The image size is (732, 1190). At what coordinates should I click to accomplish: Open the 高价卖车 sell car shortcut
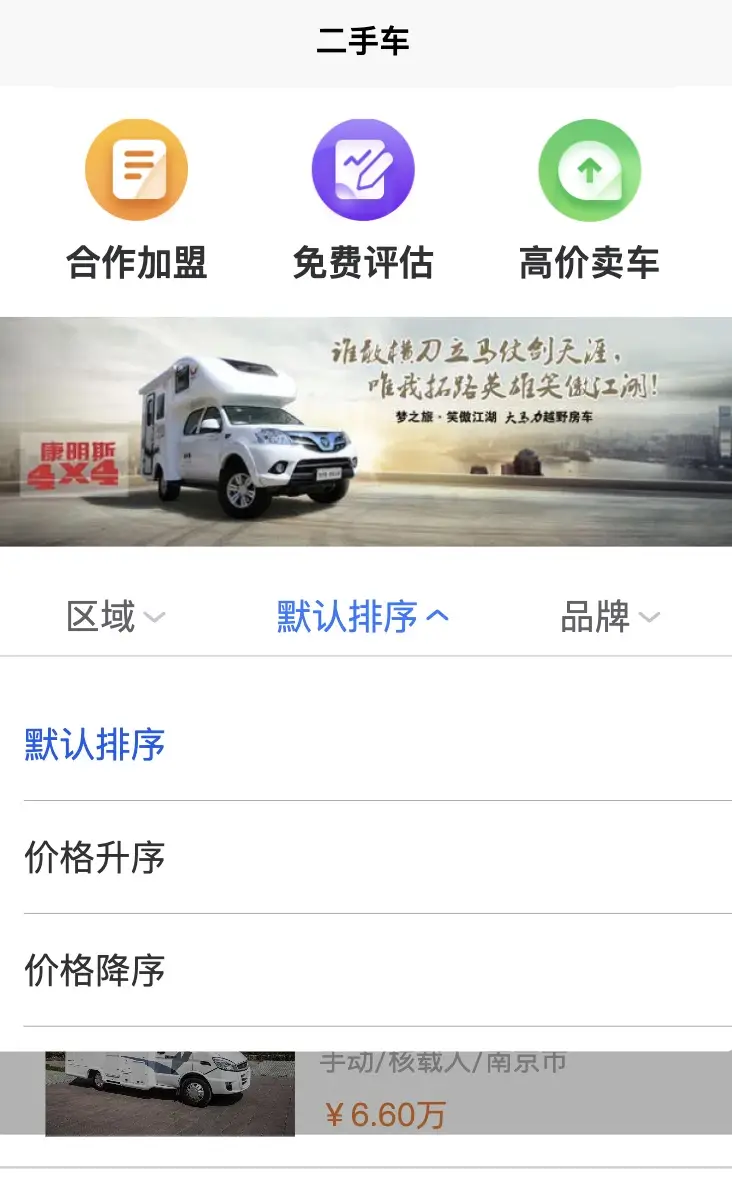click(589, 199)
